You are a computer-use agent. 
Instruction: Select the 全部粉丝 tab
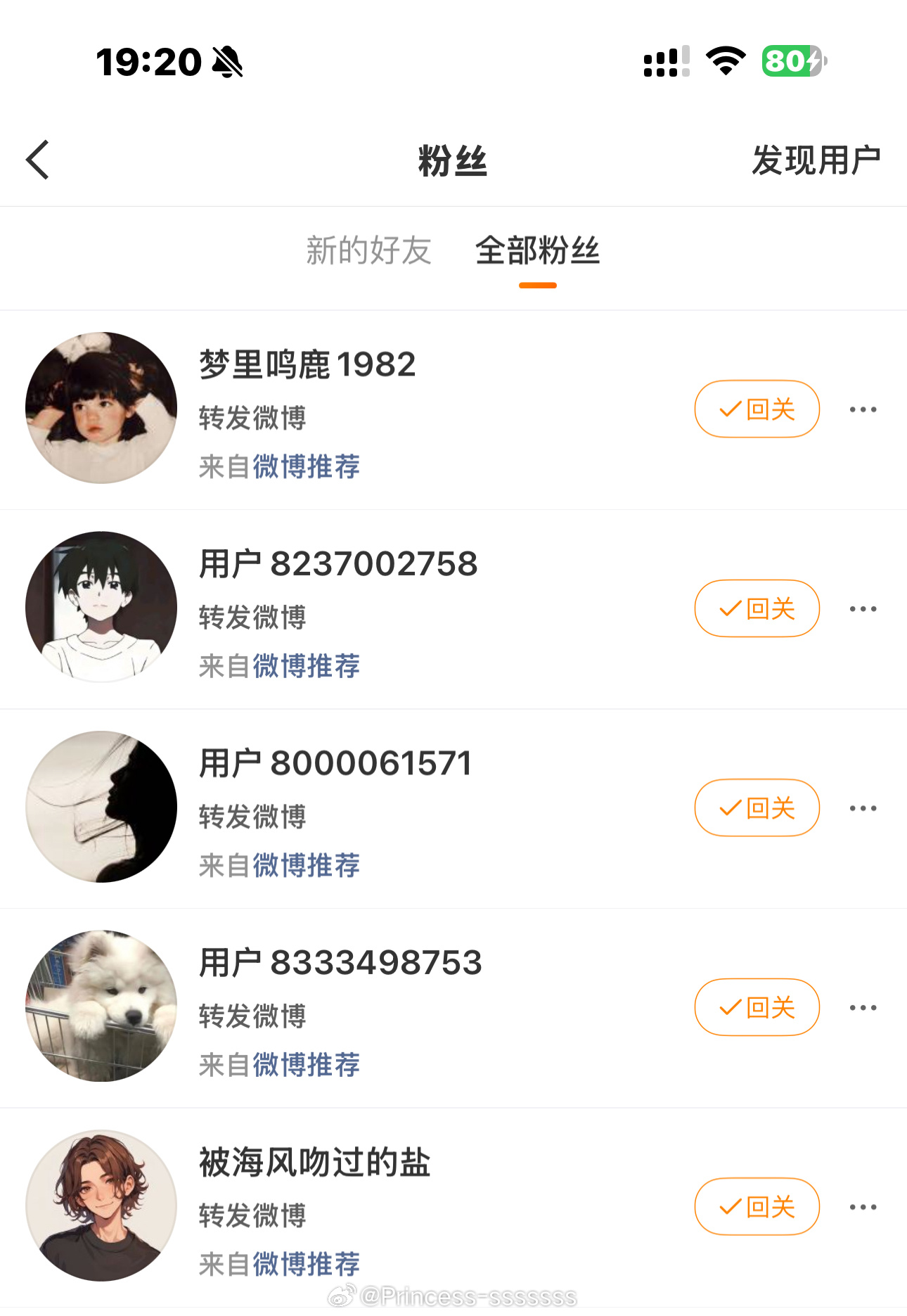(x=537, y=250)
